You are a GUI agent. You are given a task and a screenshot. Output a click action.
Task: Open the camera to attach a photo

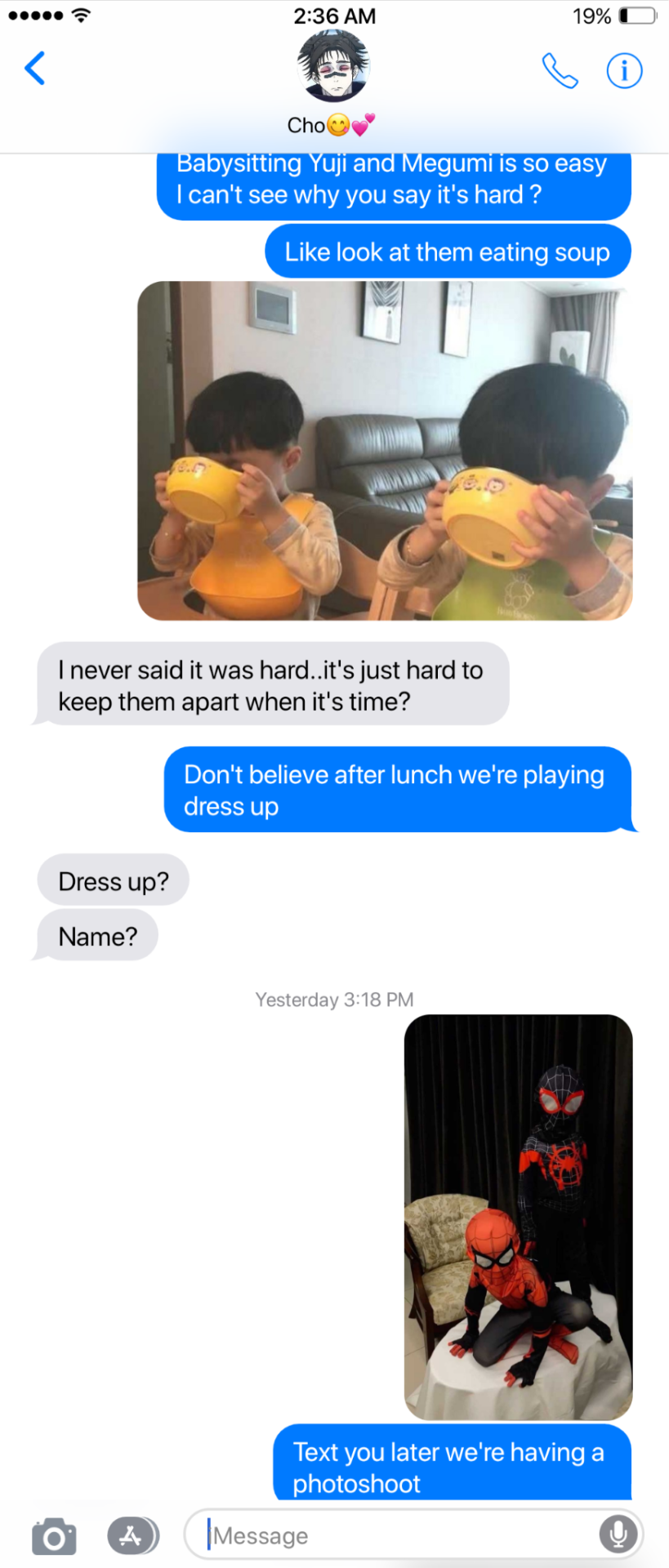coord(54,1536)
